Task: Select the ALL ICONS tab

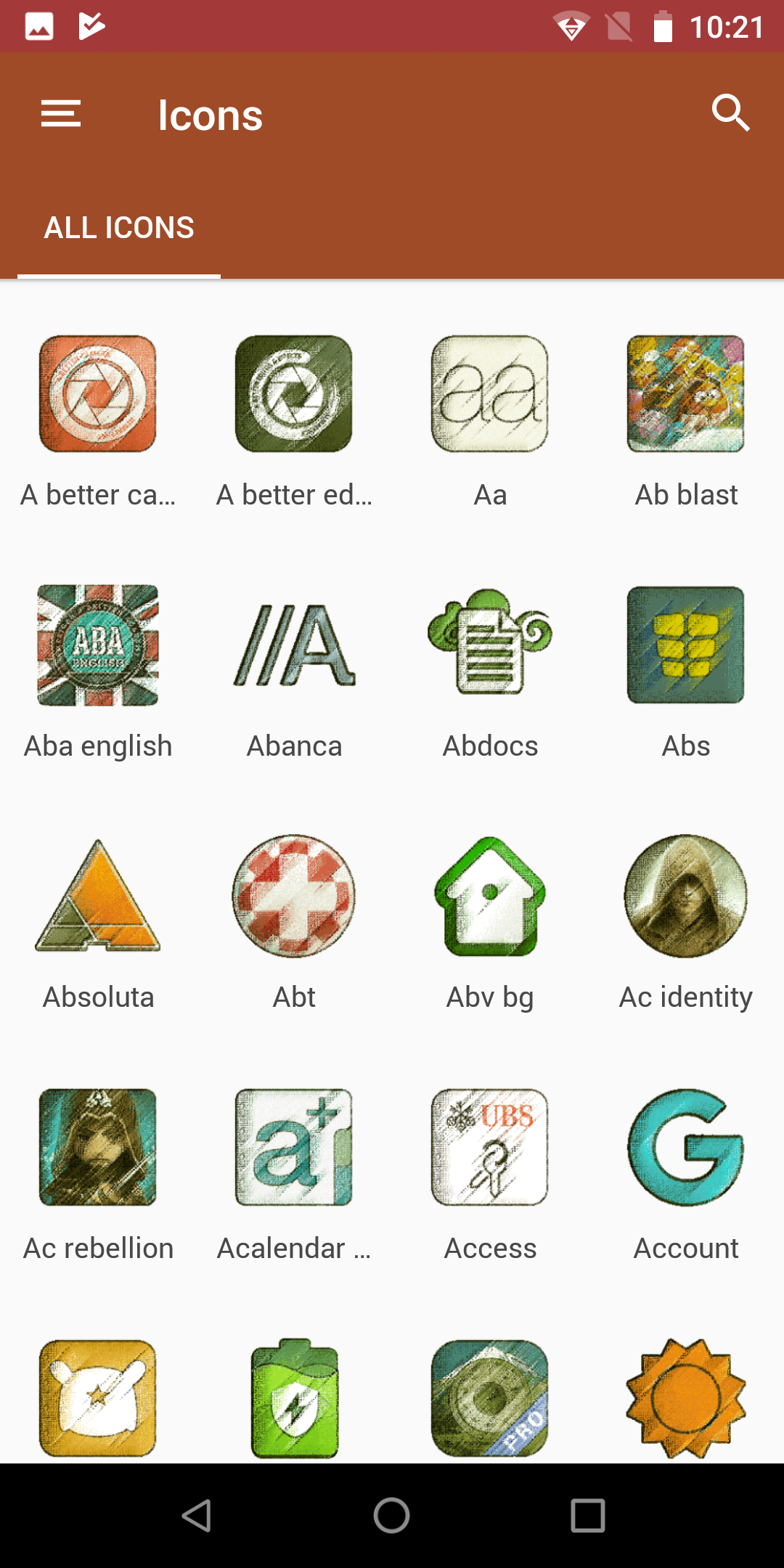Action: [x=119, y=228]
